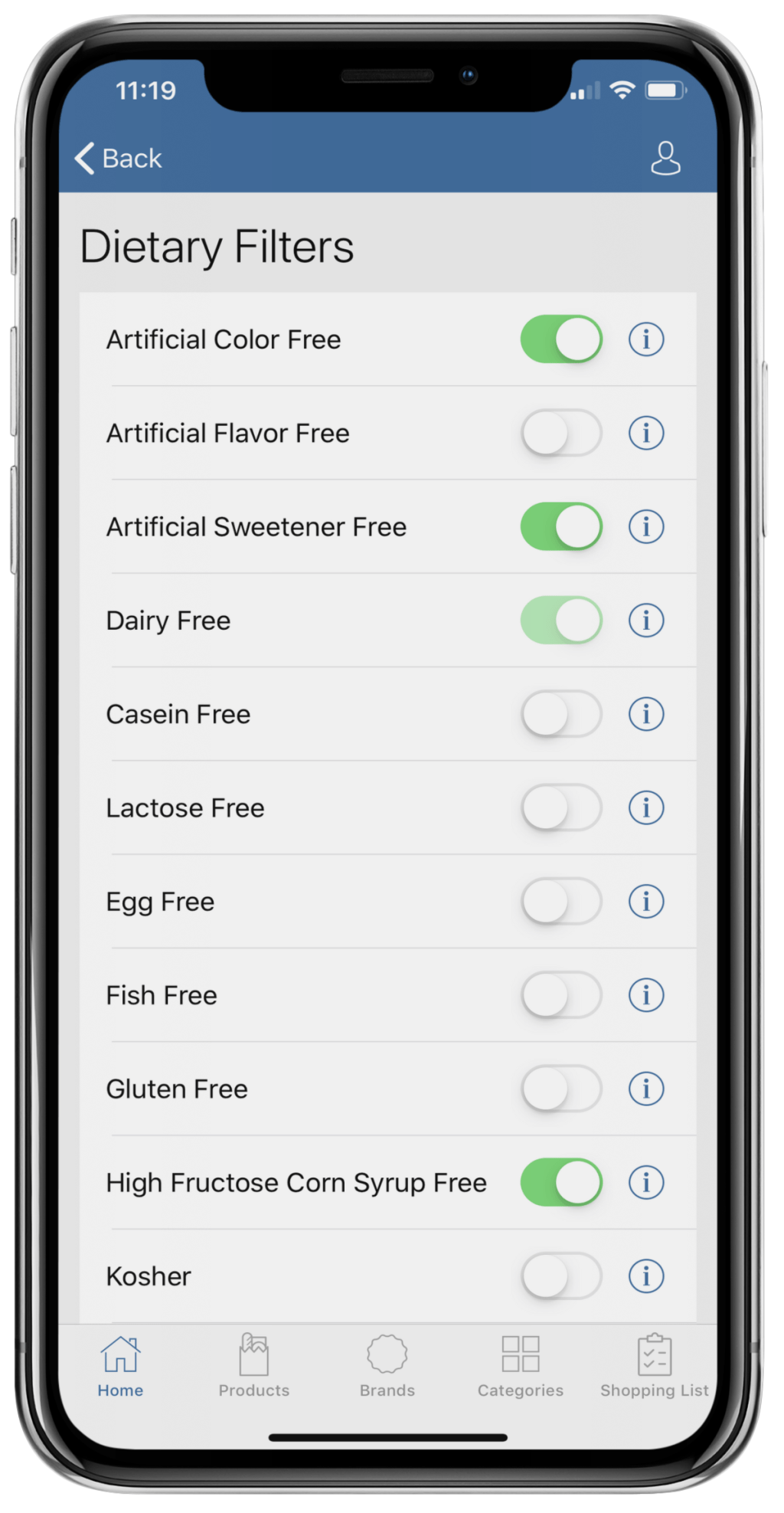Open the user profile icon

(665, 159)
